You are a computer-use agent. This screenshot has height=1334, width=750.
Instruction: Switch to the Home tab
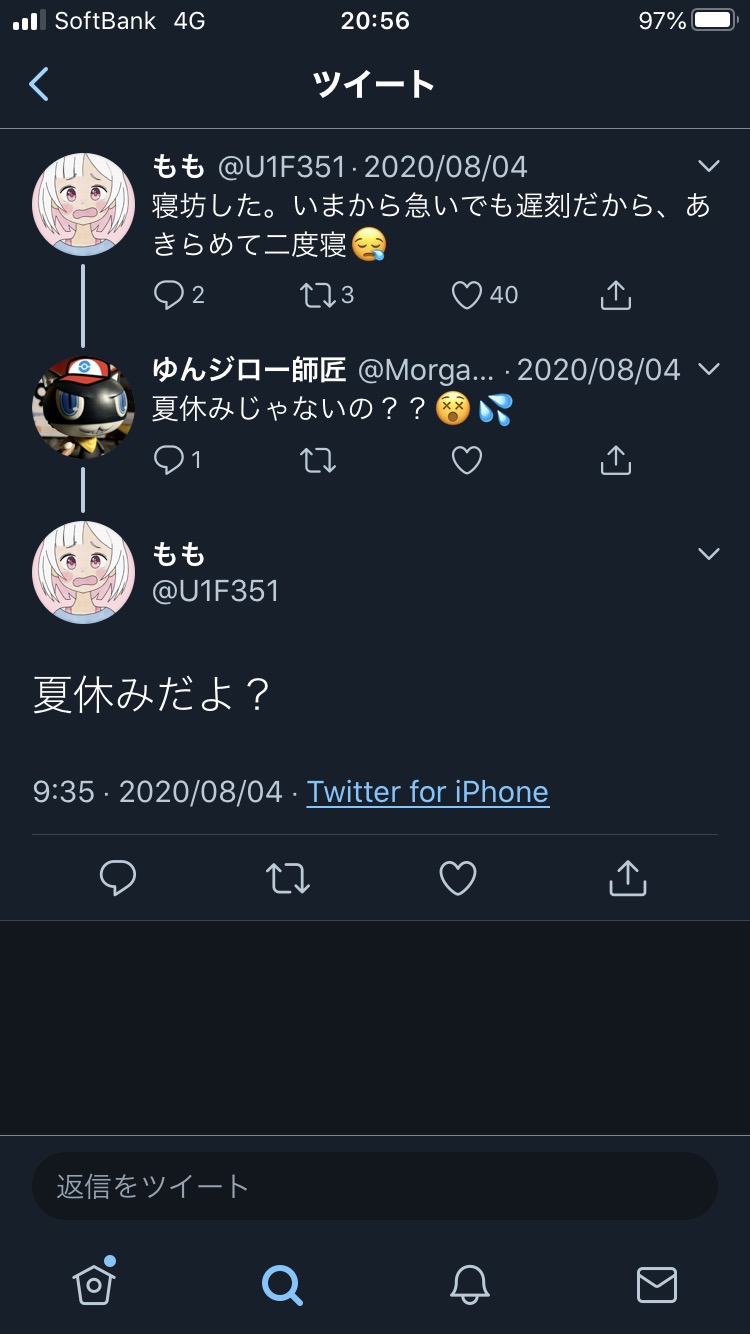pyautogui.click(x=94, y=1283)
